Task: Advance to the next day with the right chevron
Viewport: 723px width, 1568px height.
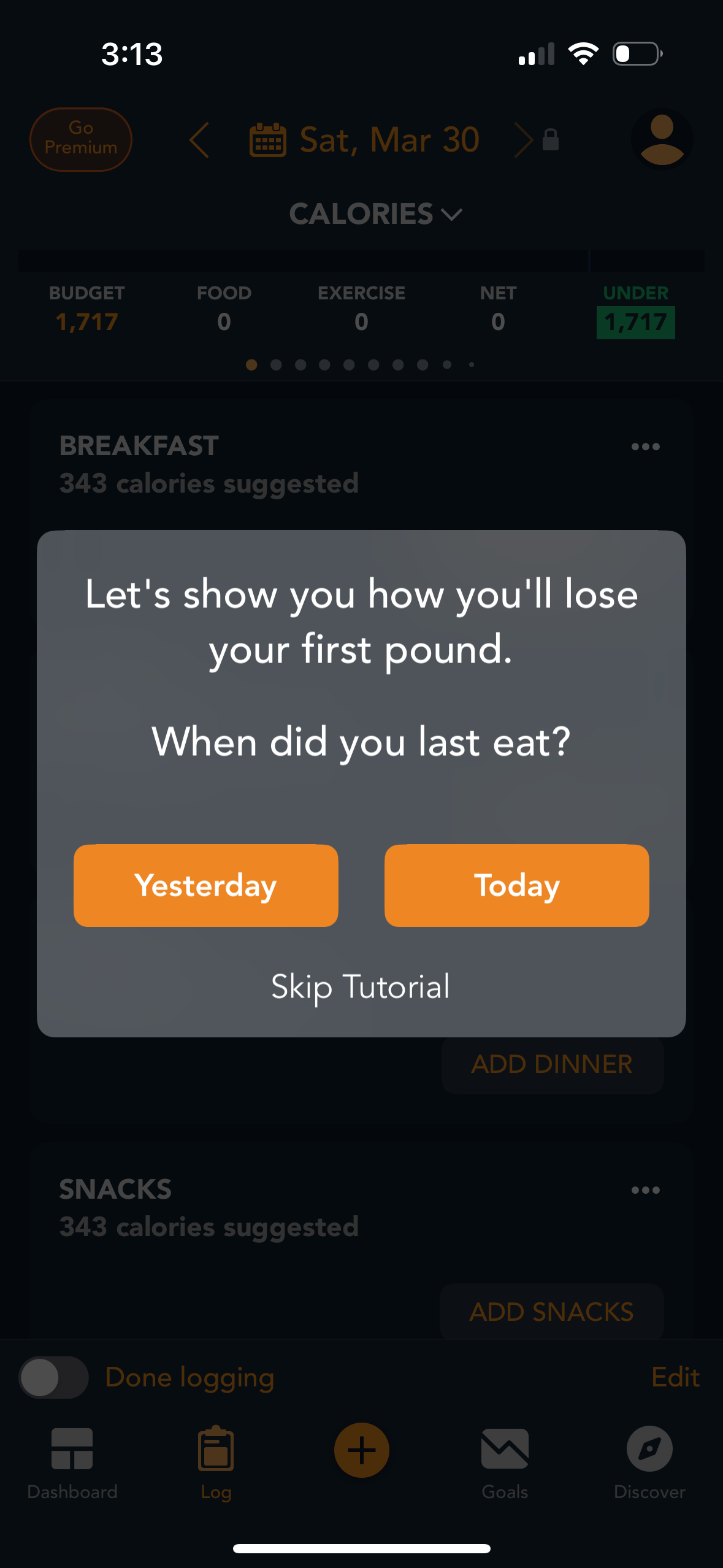Action: pyautogui.click(x=522, y=139)
